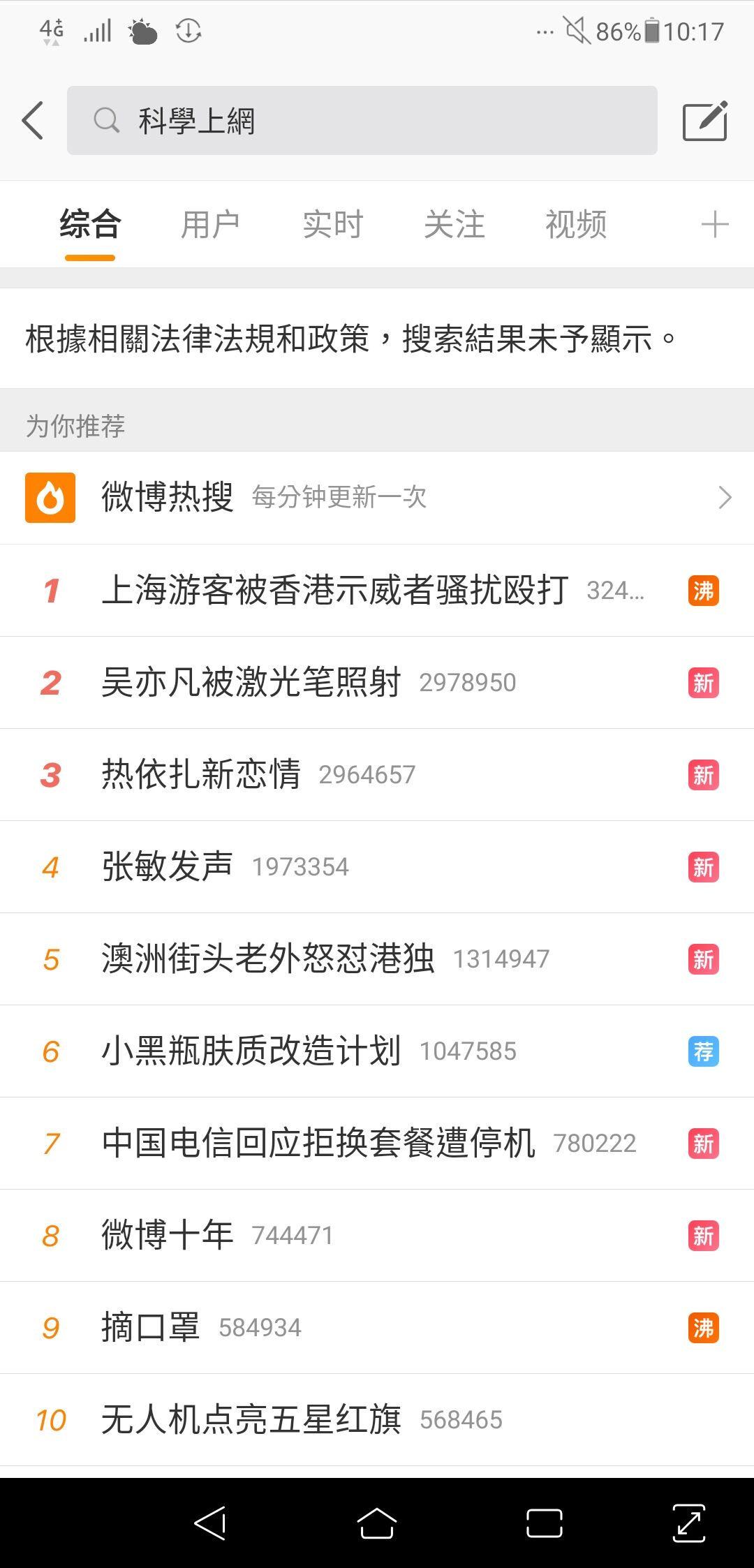Open the 微博十年 hot search
Screen dimensions: 754x1568
pos(377,1236)
